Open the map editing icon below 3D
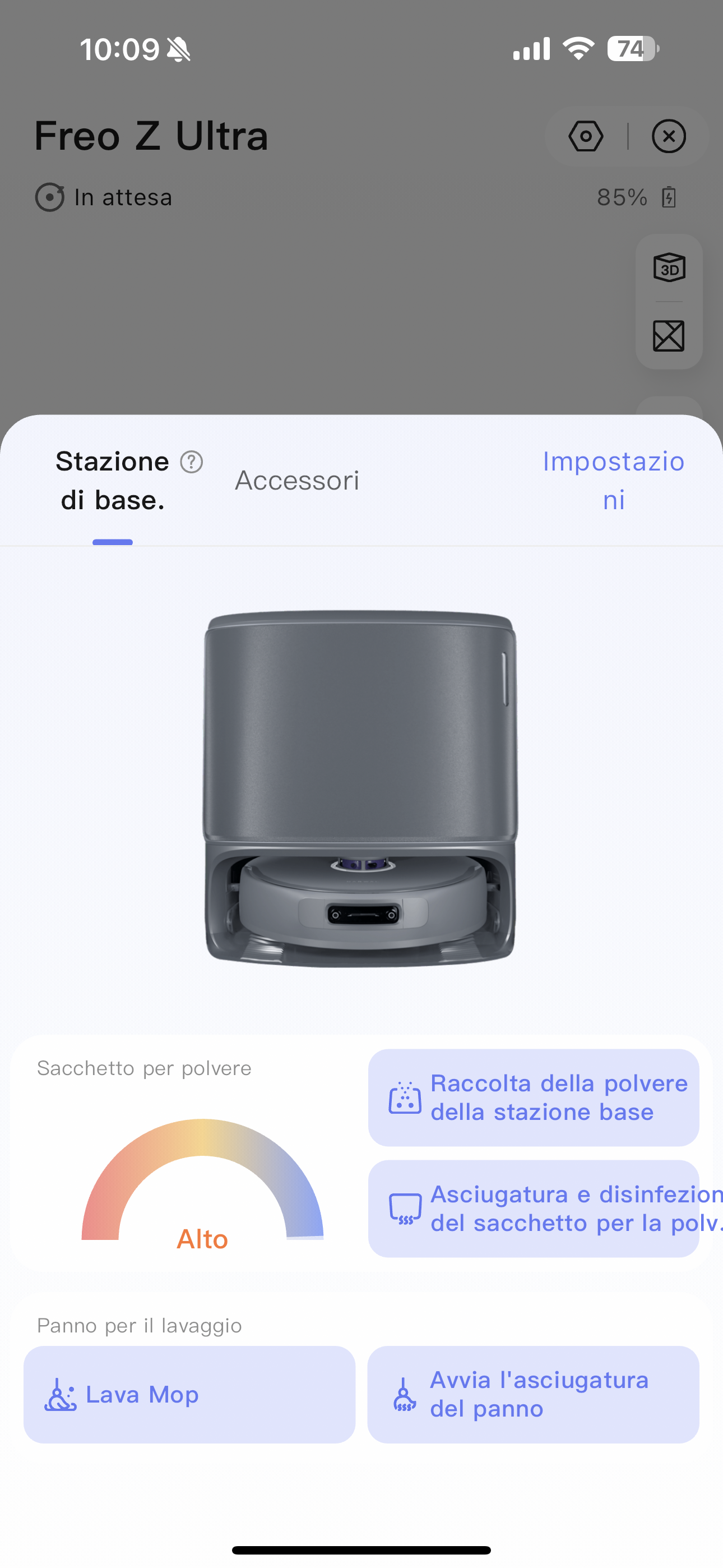This screenshot has height=1568, width=723. point(669,336)
